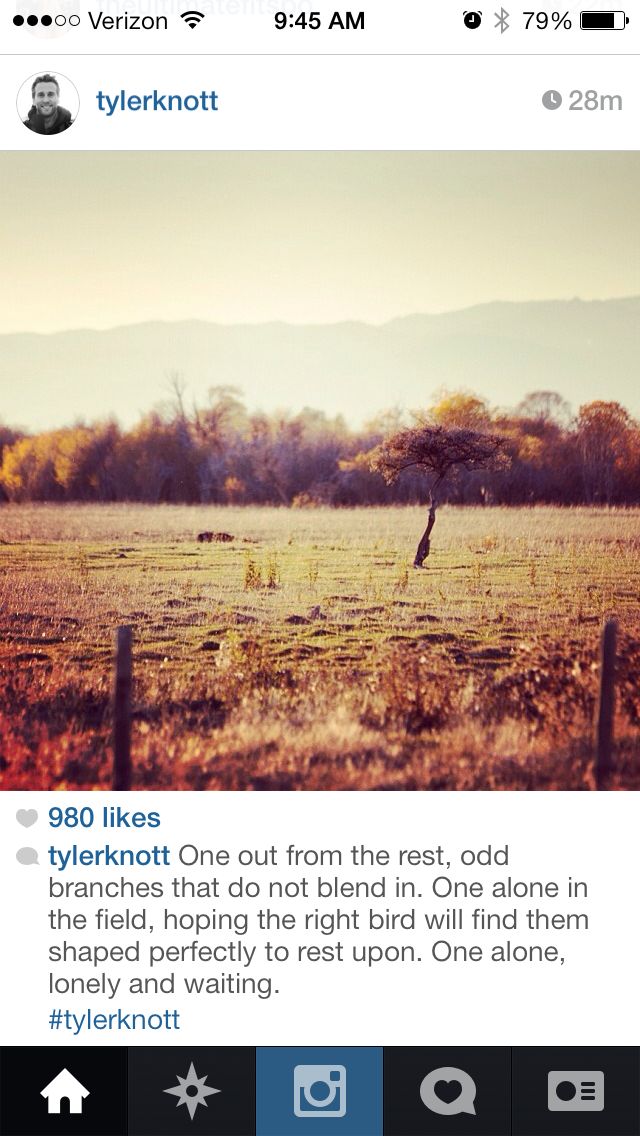This screenshot has height=1136, width=640.
Task: Open the #tylerknott hashtag
Action: (114, 1019)
